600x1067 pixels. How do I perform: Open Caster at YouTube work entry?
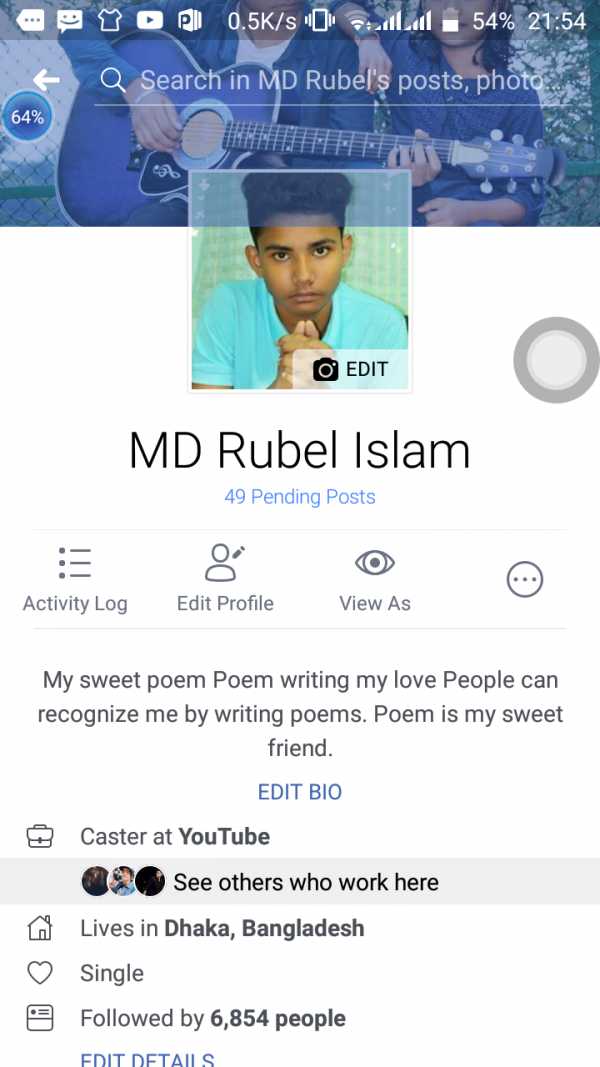pos(175,836)
